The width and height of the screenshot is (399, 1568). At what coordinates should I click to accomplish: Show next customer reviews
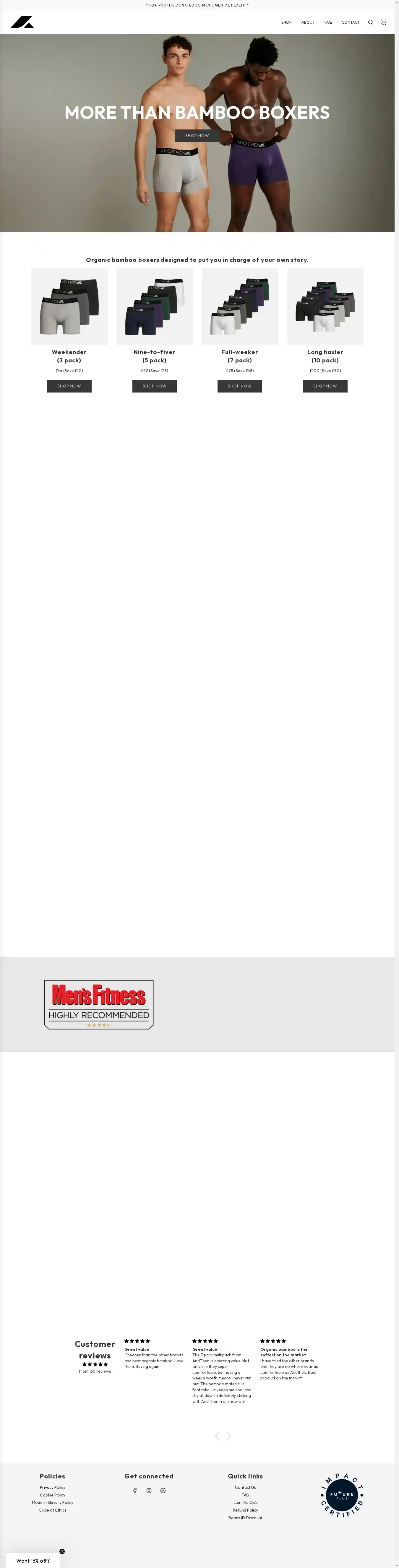(229, 1435)
